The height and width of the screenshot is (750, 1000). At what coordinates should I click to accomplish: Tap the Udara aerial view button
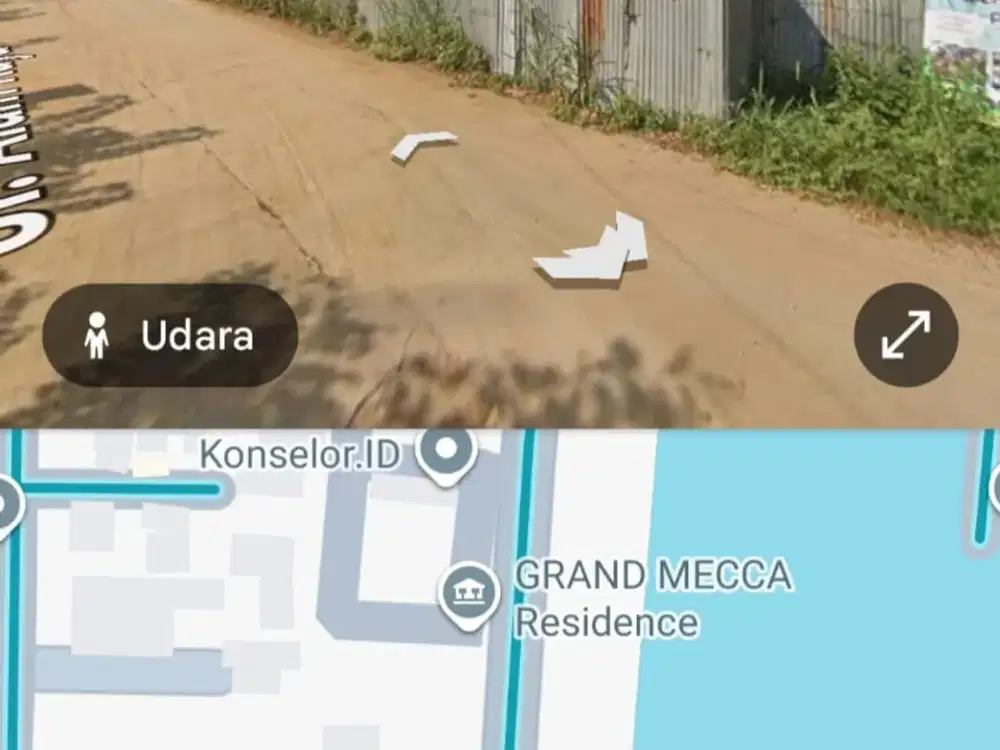[170, 336]
